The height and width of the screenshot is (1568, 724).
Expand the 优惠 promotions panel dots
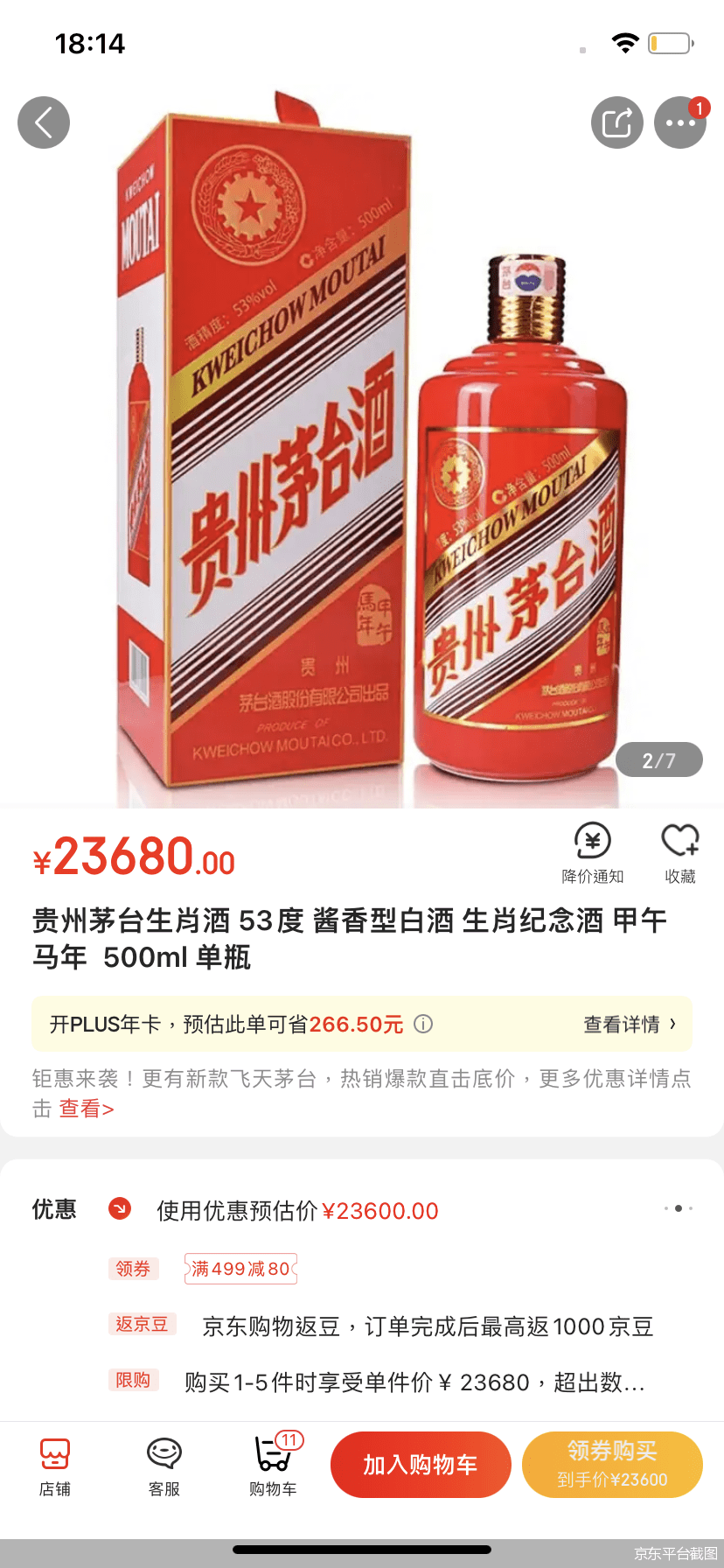[679, 1208]
